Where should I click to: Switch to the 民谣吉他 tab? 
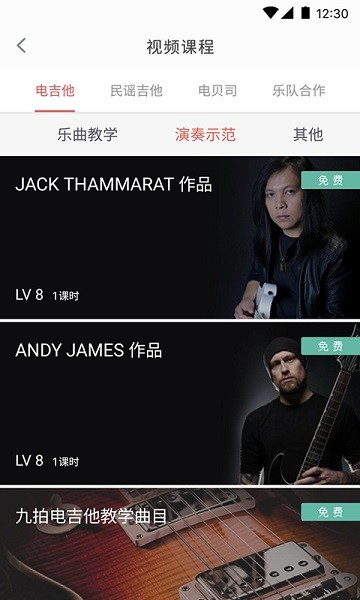click(136, 91)
